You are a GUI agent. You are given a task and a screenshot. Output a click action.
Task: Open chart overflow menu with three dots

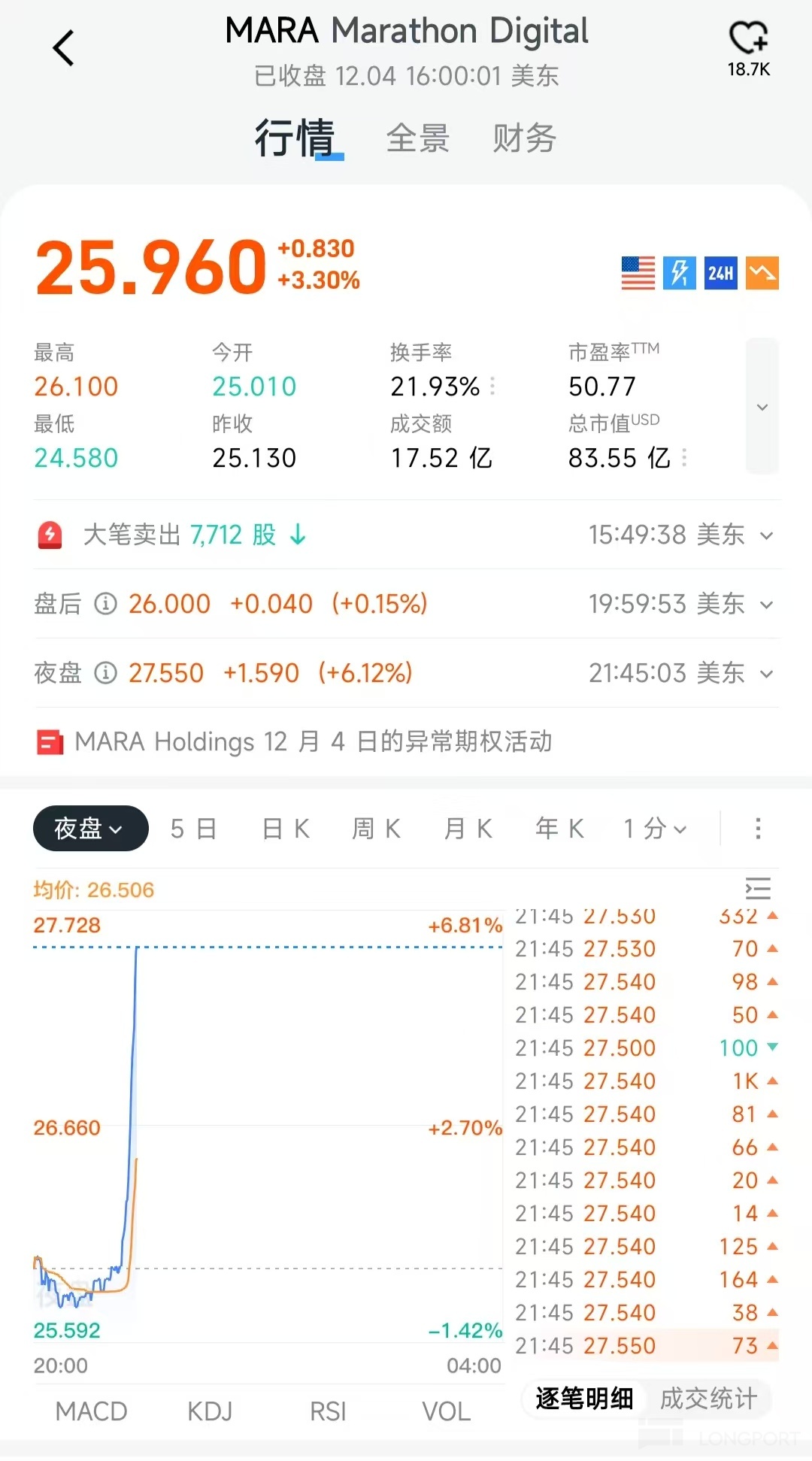(758, 829)
